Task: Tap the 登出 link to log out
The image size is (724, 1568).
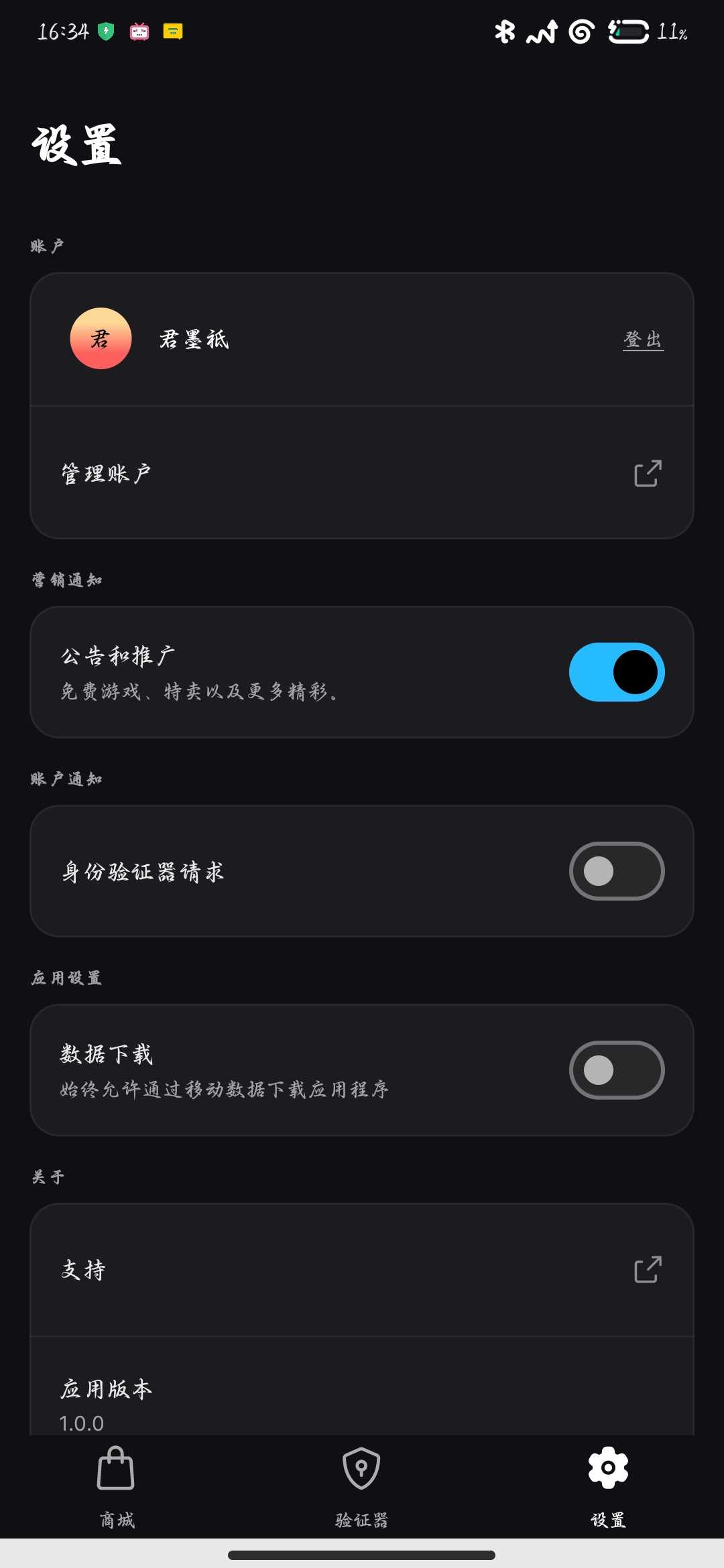Action: (643, 340)
